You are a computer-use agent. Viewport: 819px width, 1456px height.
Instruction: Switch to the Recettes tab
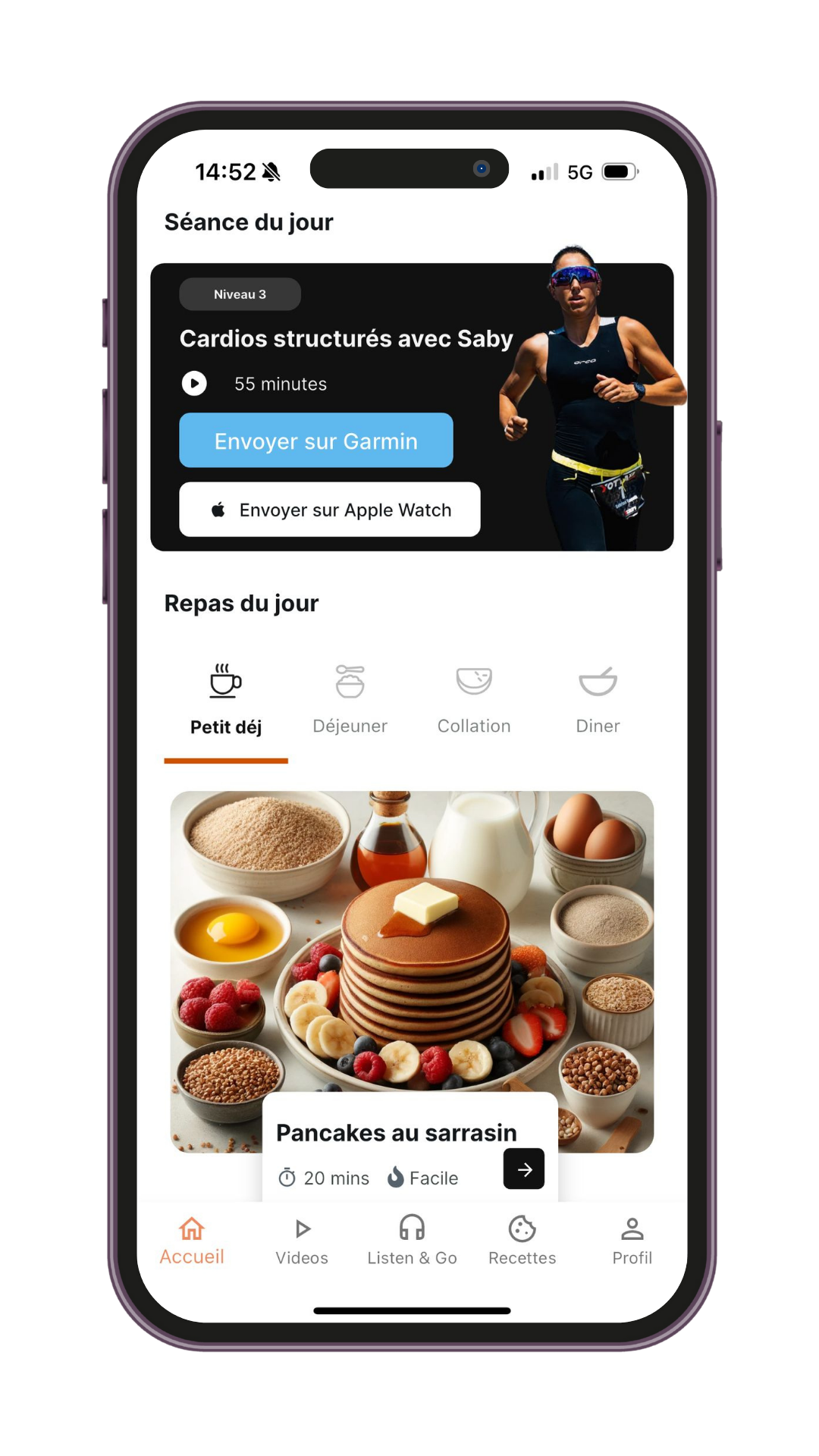click(522, 1241)
